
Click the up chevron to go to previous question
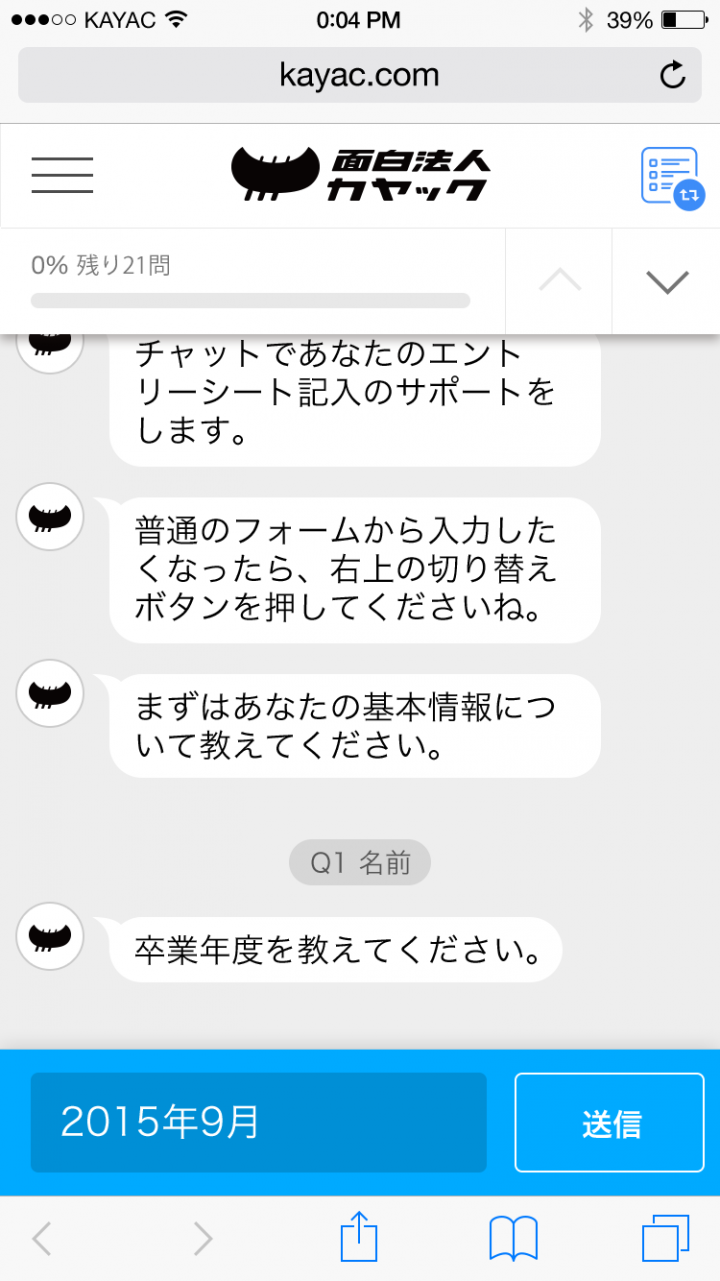click(x=558, y=281)
